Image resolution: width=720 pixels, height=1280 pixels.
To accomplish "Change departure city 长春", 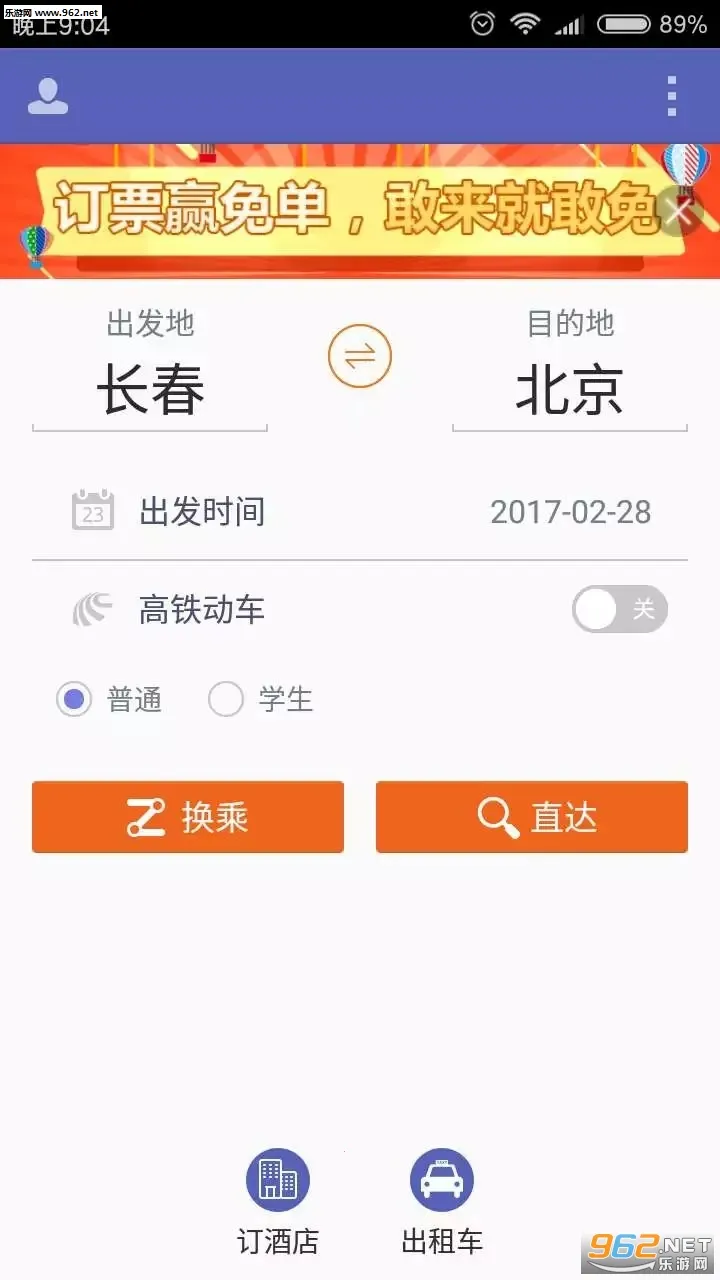I will (x=149, y=390).
